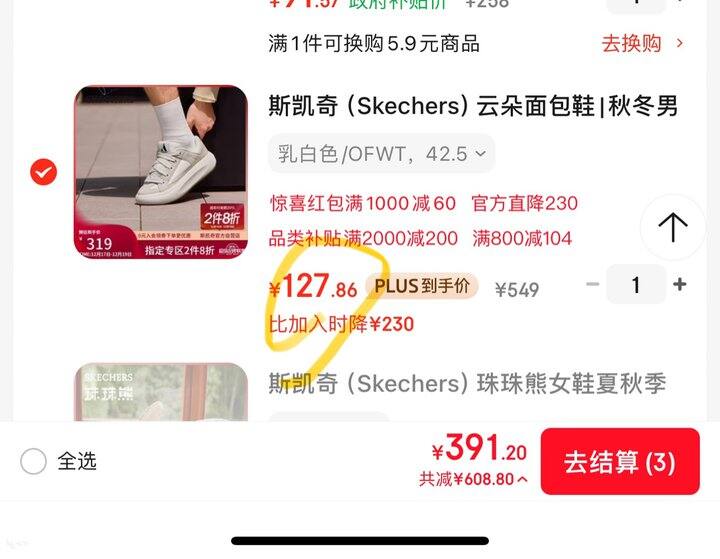Open the 乳白色/OFWT 42.5 variant dropdown
The image size is (720, 559).
click(x=382, y=154)
